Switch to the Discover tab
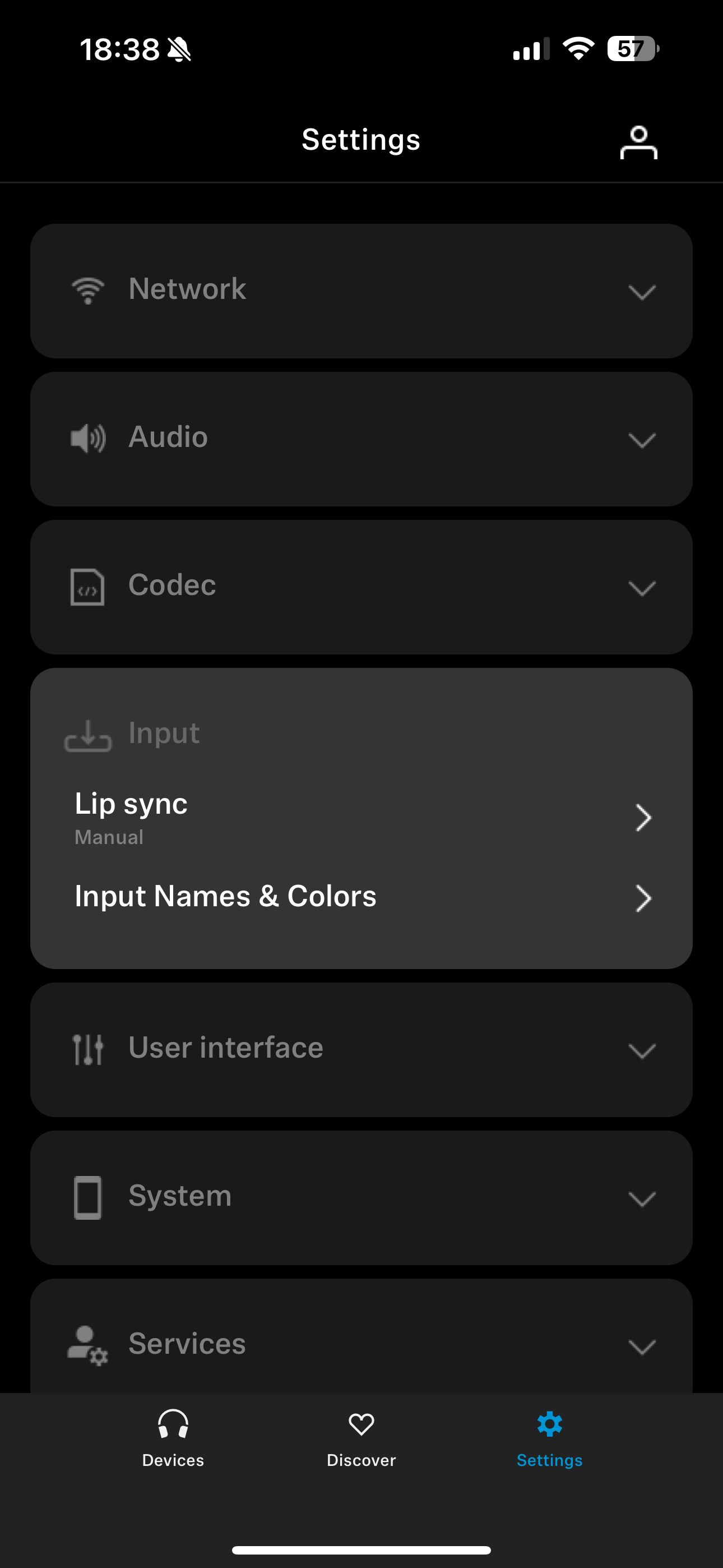723x1568 pixels. pyautogui.click(x=361, y=1439)
